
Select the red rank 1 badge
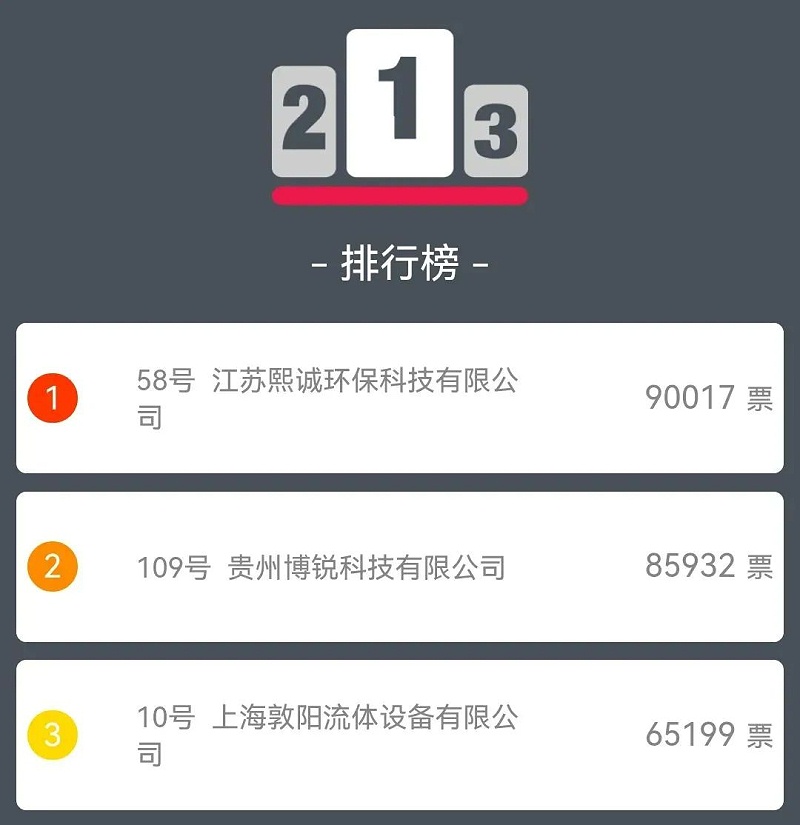tap(55, 398)
